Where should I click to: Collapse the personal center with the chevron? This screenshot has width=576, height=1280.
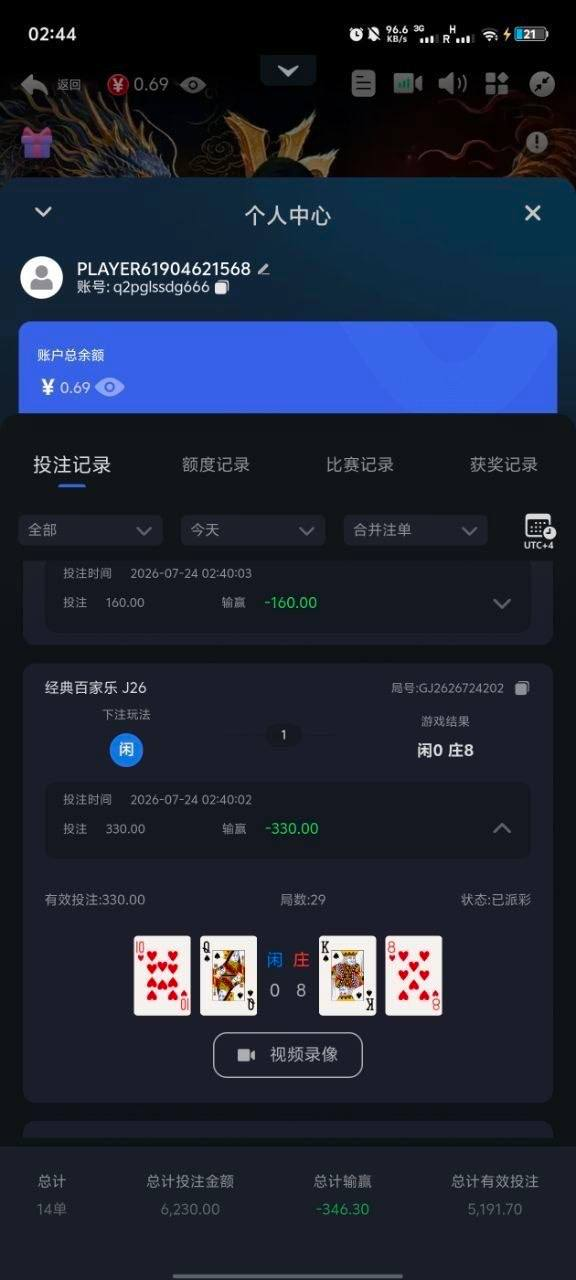coord(43,212)
